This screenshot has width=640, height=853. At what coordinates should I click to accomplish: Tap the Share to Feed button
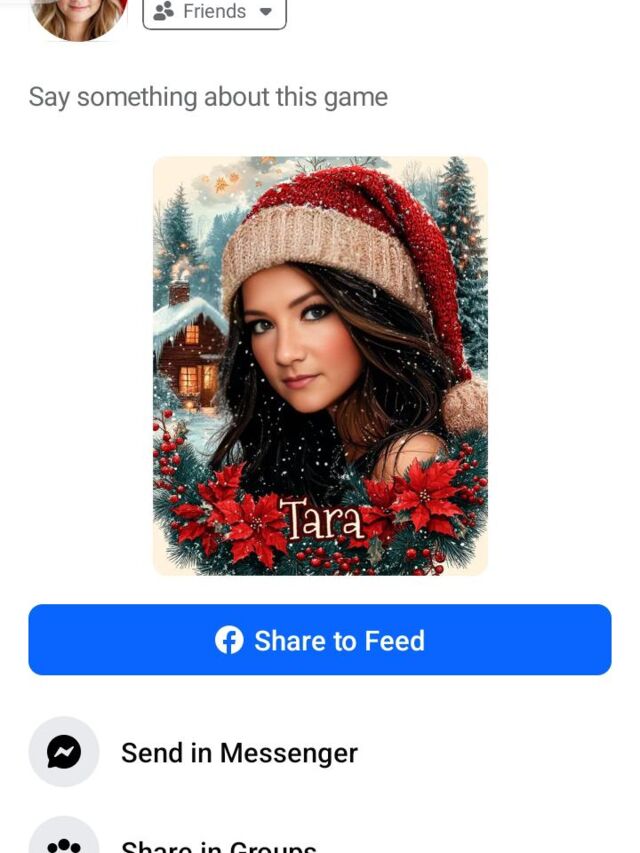(x=319, y=640)
